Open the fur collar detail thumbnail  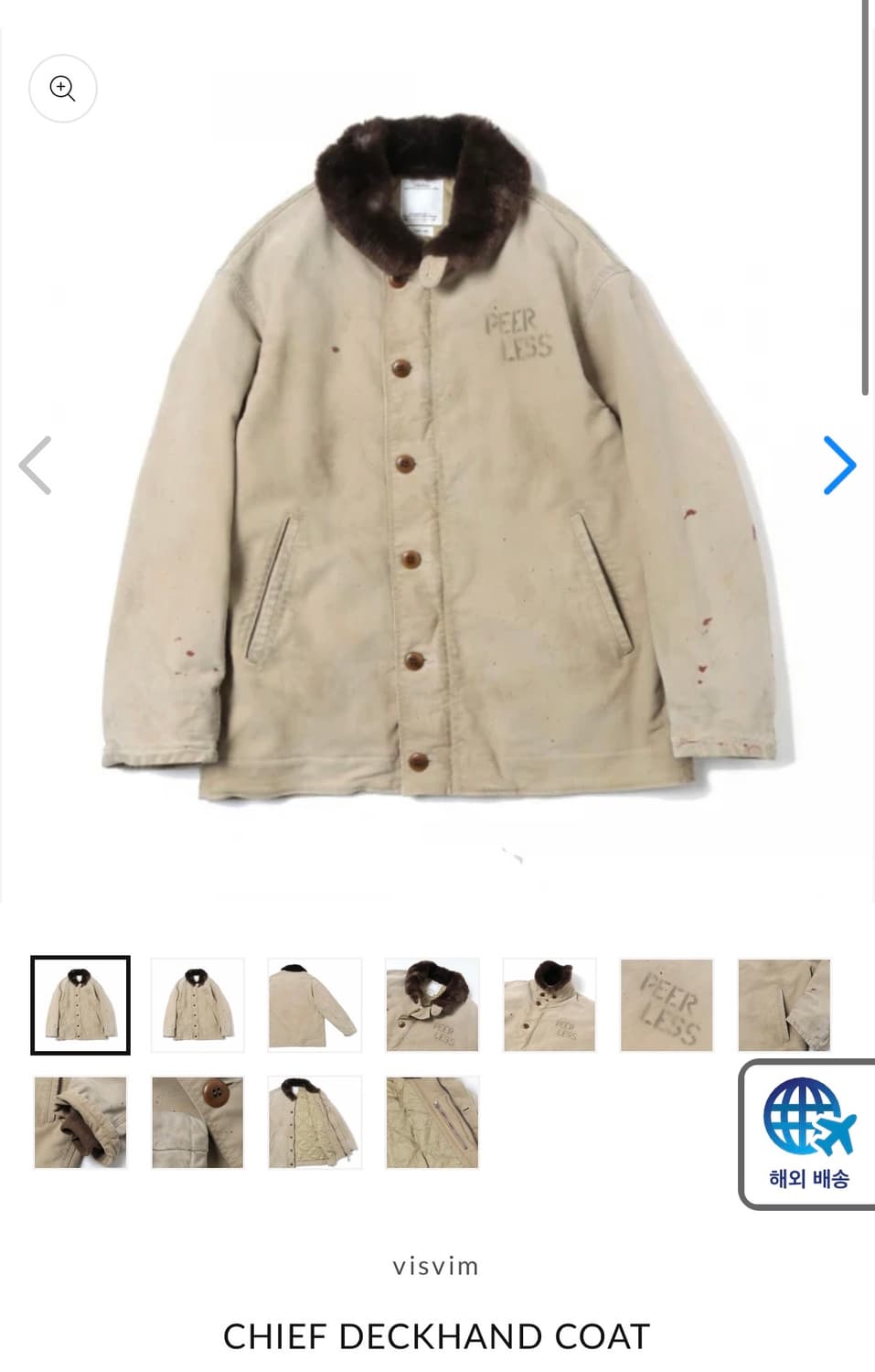point(432,1005)
